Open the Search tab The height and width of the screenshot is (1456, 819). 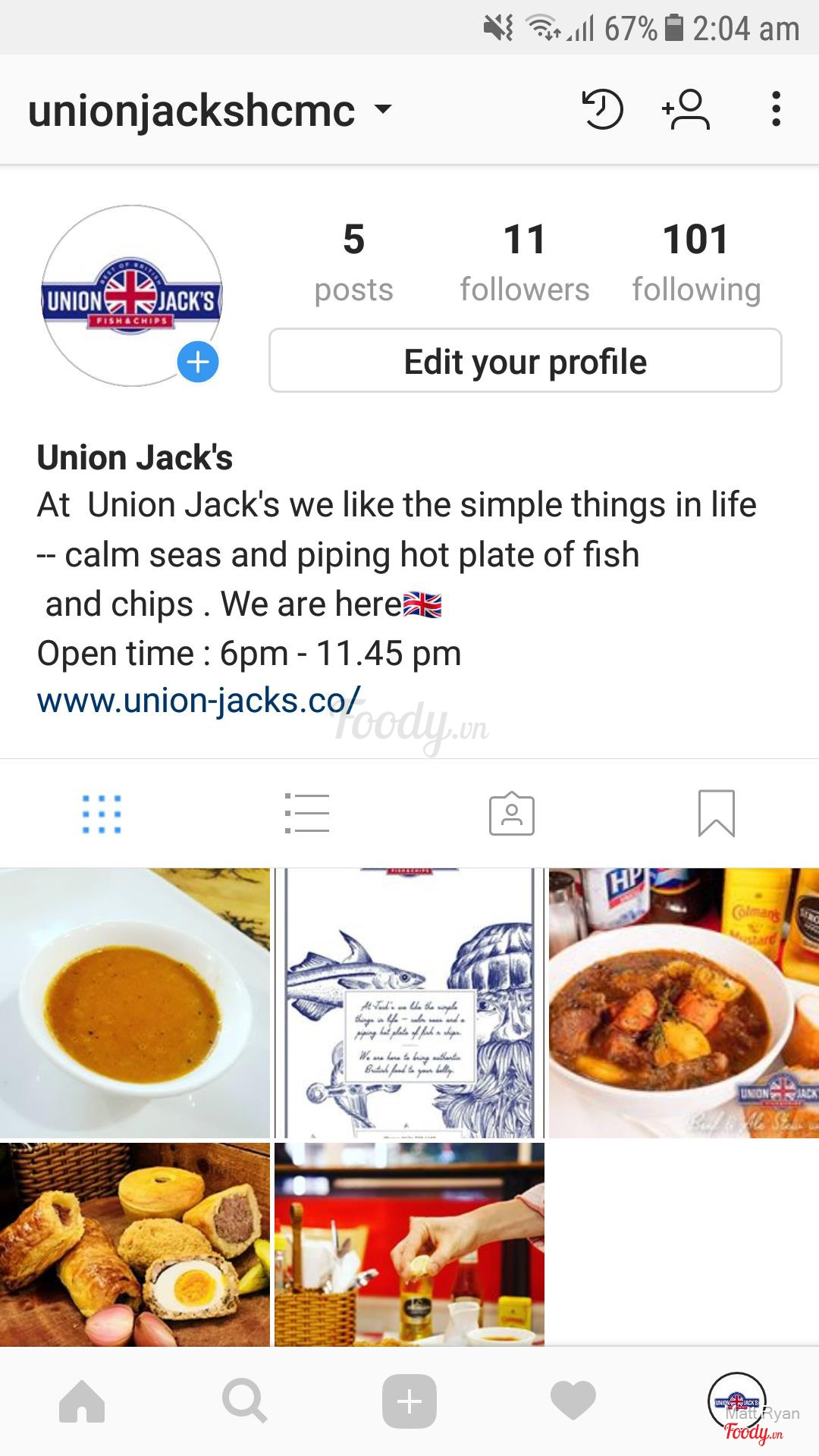245,1401
